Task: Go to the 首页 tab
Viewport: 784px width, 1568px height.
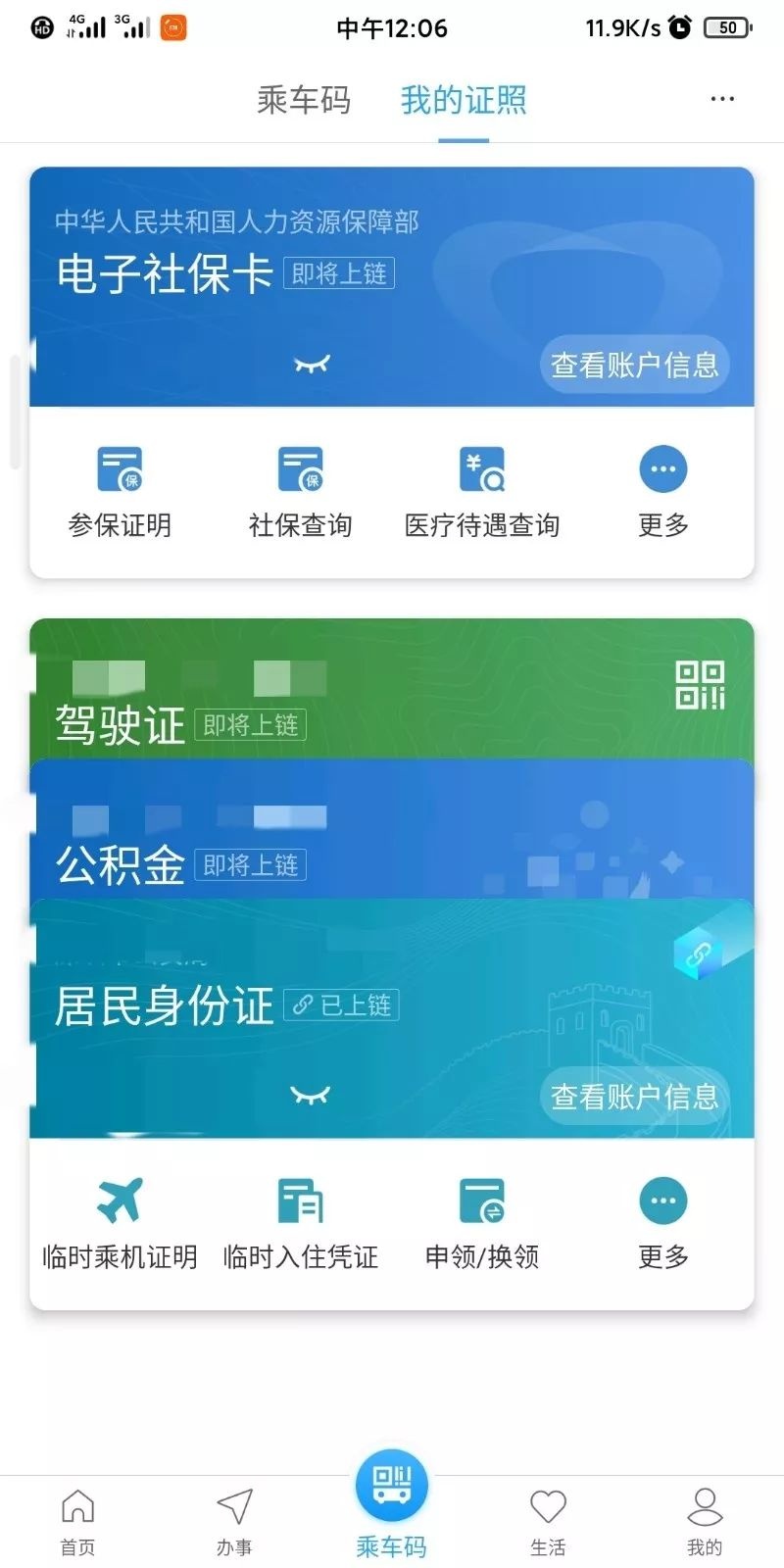Action: pyautogui.click(x=77, y=1522)
